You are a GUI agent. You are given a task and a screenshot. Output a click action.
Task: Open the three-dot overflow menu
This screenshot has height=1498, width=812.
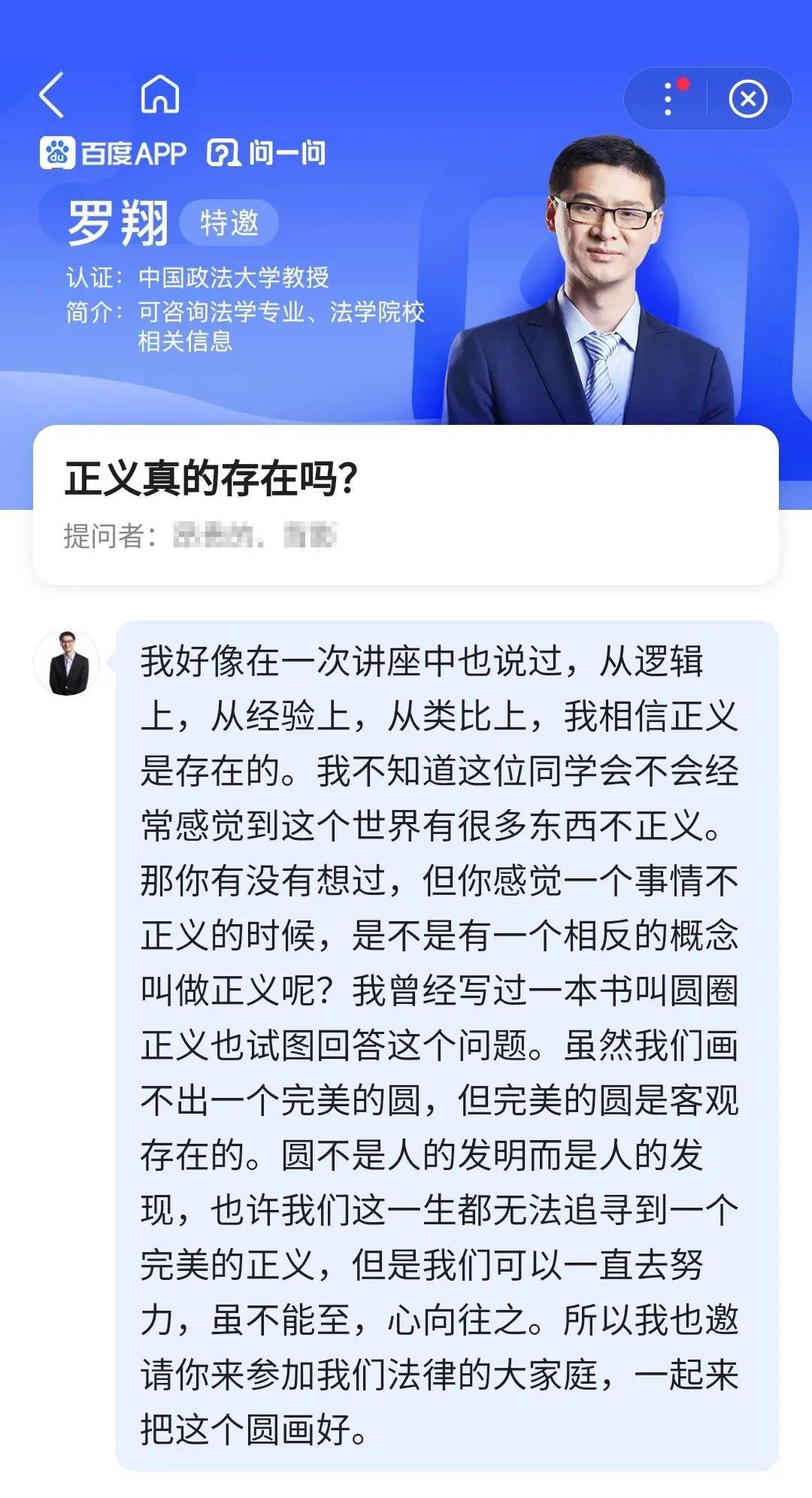point(668,99)
